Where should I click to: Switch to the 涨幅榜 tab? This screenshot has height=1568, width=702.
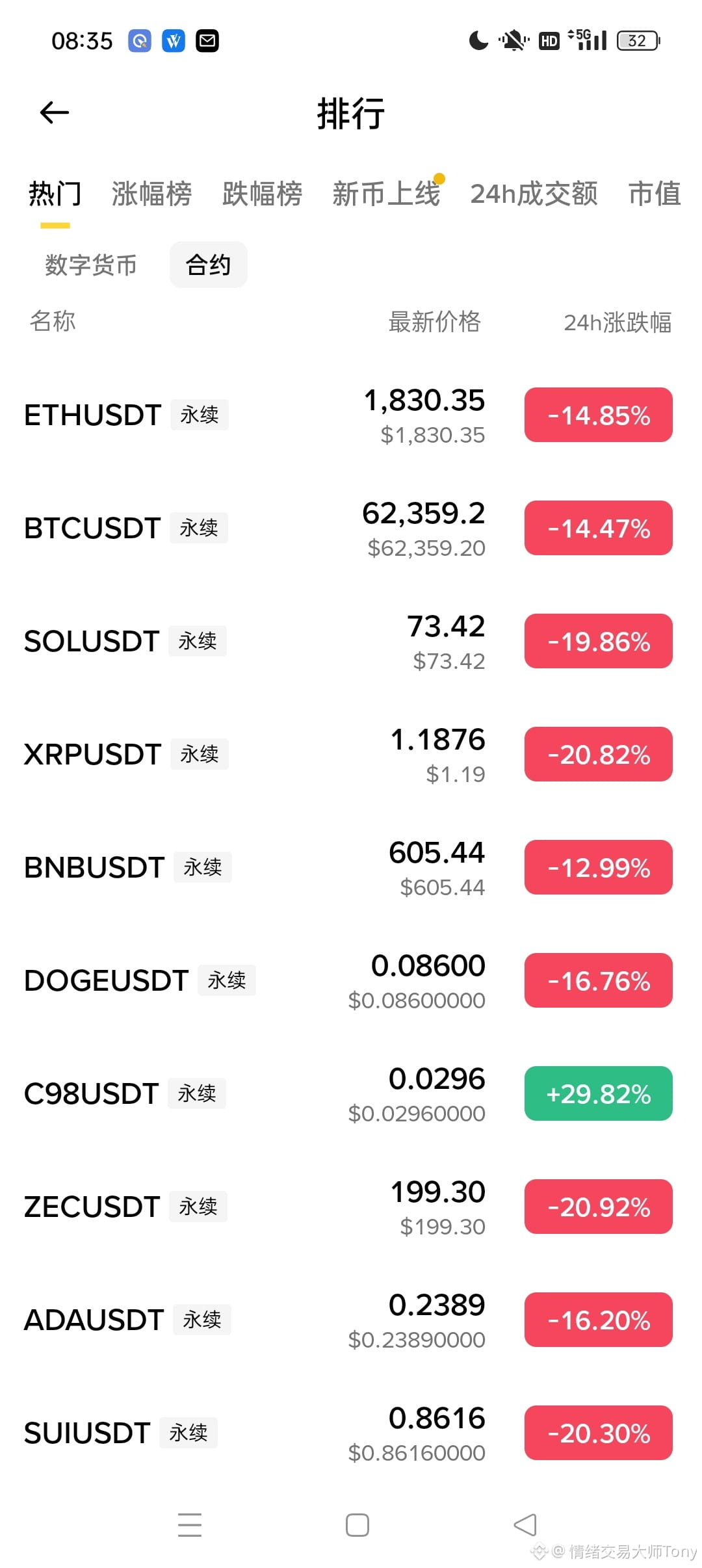coord(151,194)
